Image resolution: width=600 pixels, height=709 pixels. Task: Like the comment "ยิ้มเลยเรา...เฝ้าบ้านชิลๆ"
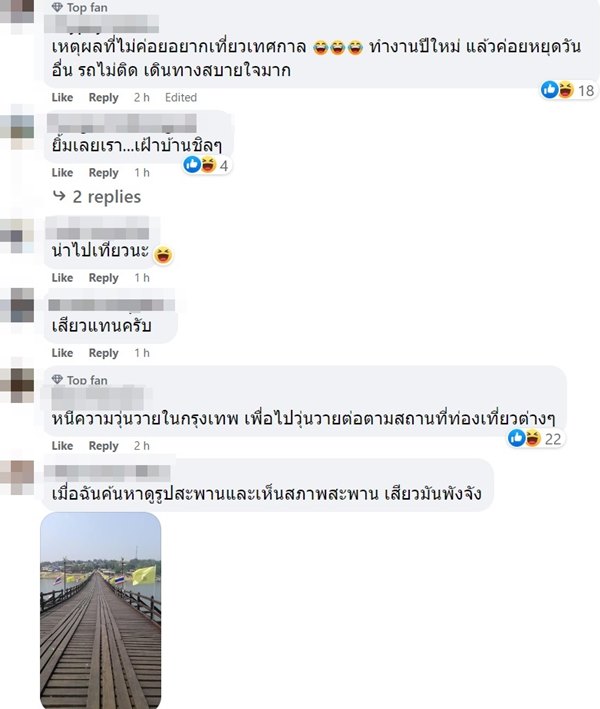(62, 172)
